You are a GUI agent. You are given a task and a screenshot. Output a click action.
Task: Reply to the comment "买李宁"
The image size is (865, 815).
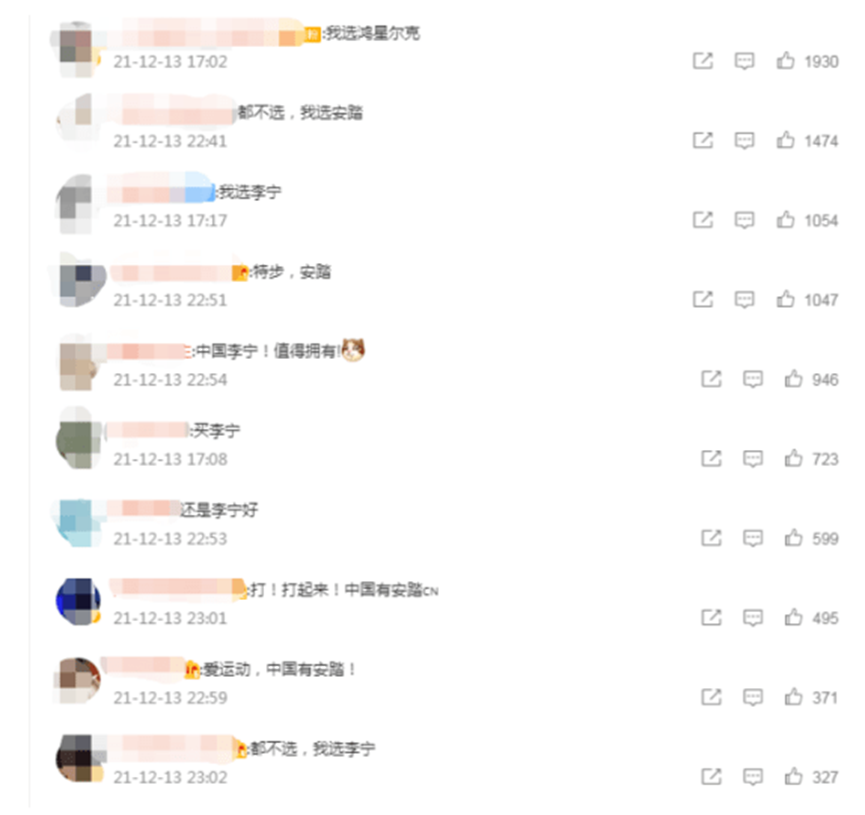pyautogui.click(x=753, y=458)
